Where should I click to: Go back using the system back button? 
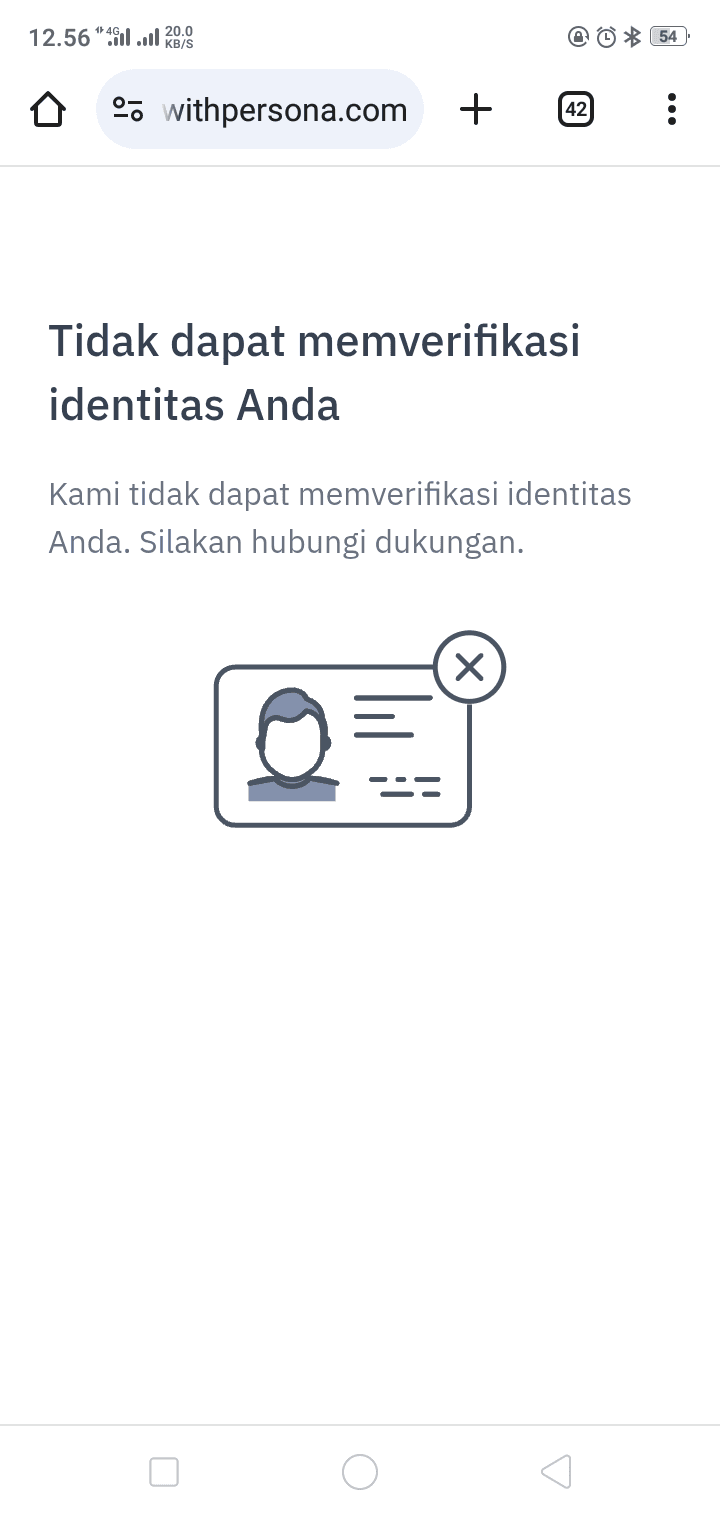tap(556, 1471)
